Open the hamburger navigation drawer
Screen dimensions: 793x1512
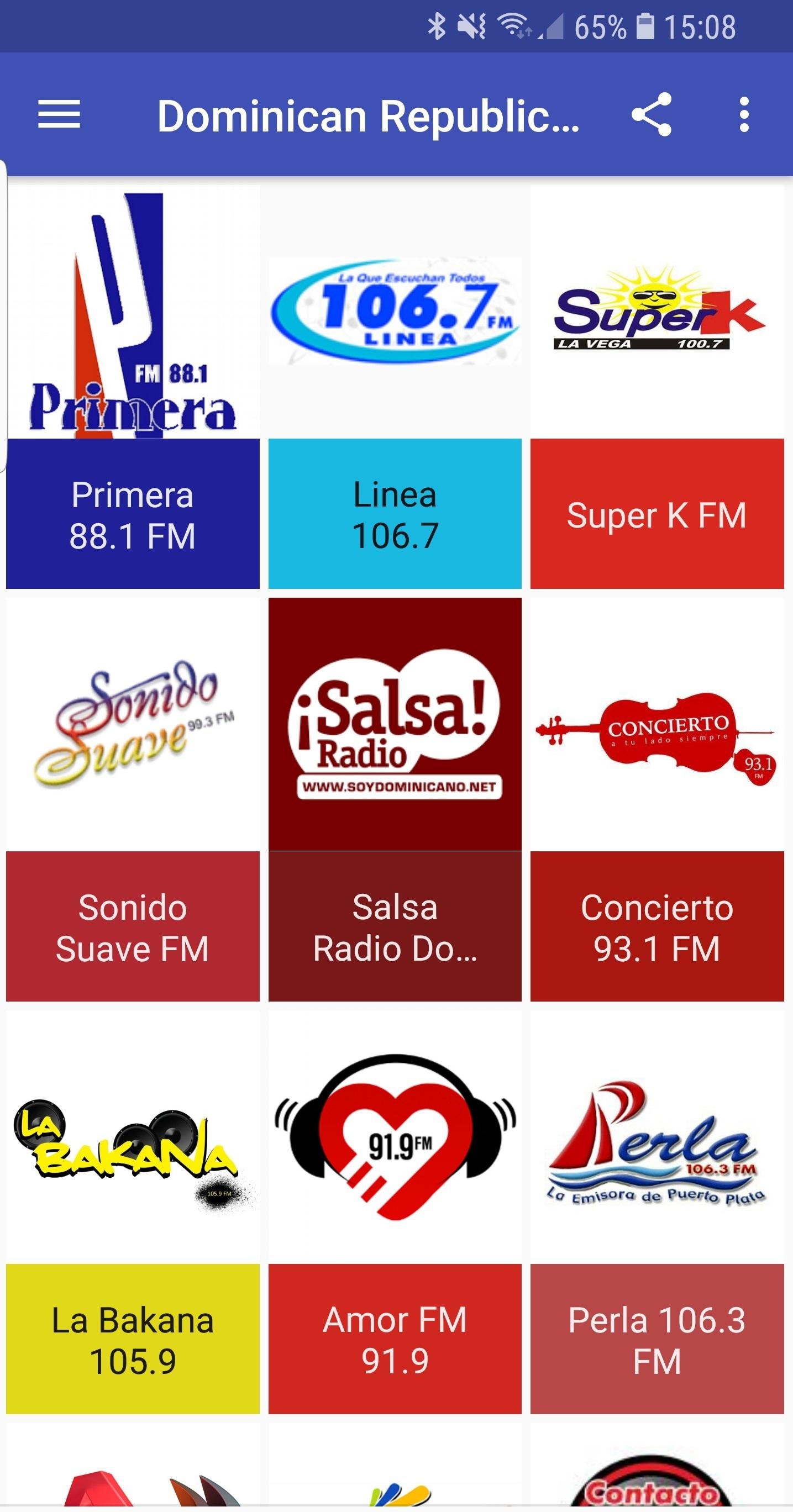click(x=59, y=114)
